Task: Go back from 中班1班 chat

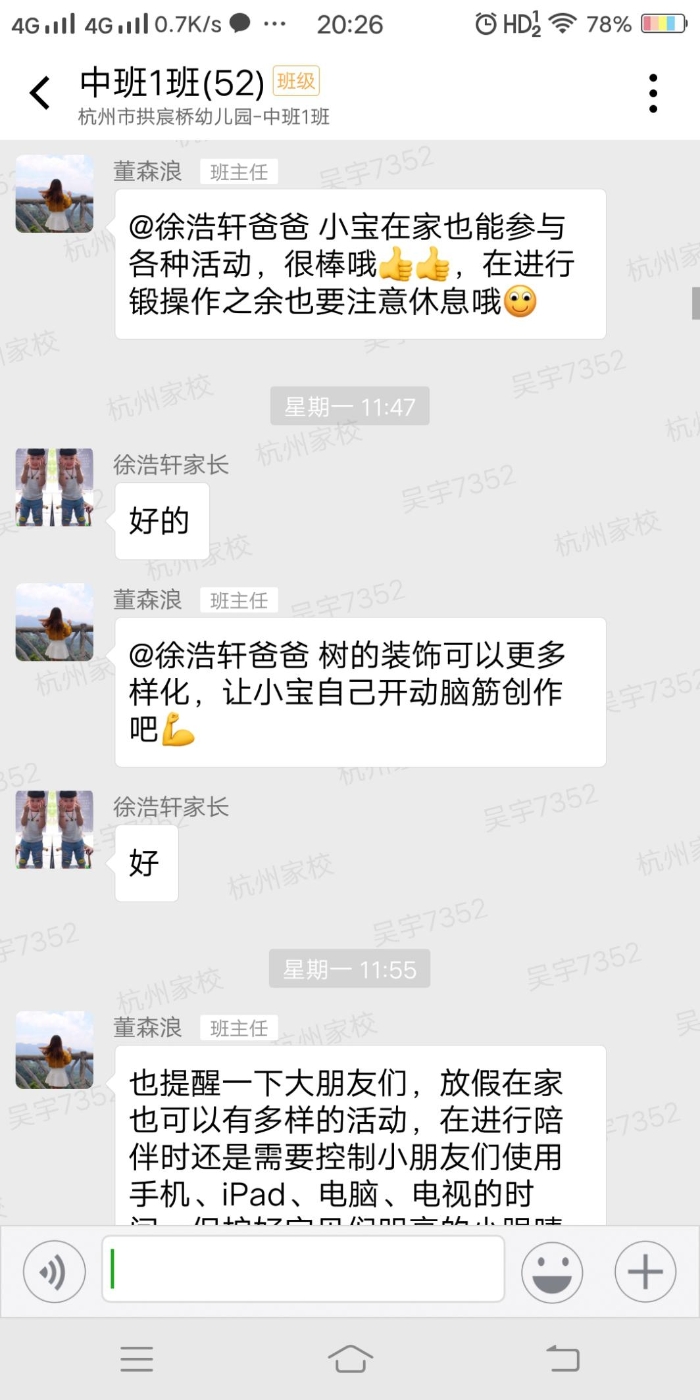Action: (x=40, y=93)
